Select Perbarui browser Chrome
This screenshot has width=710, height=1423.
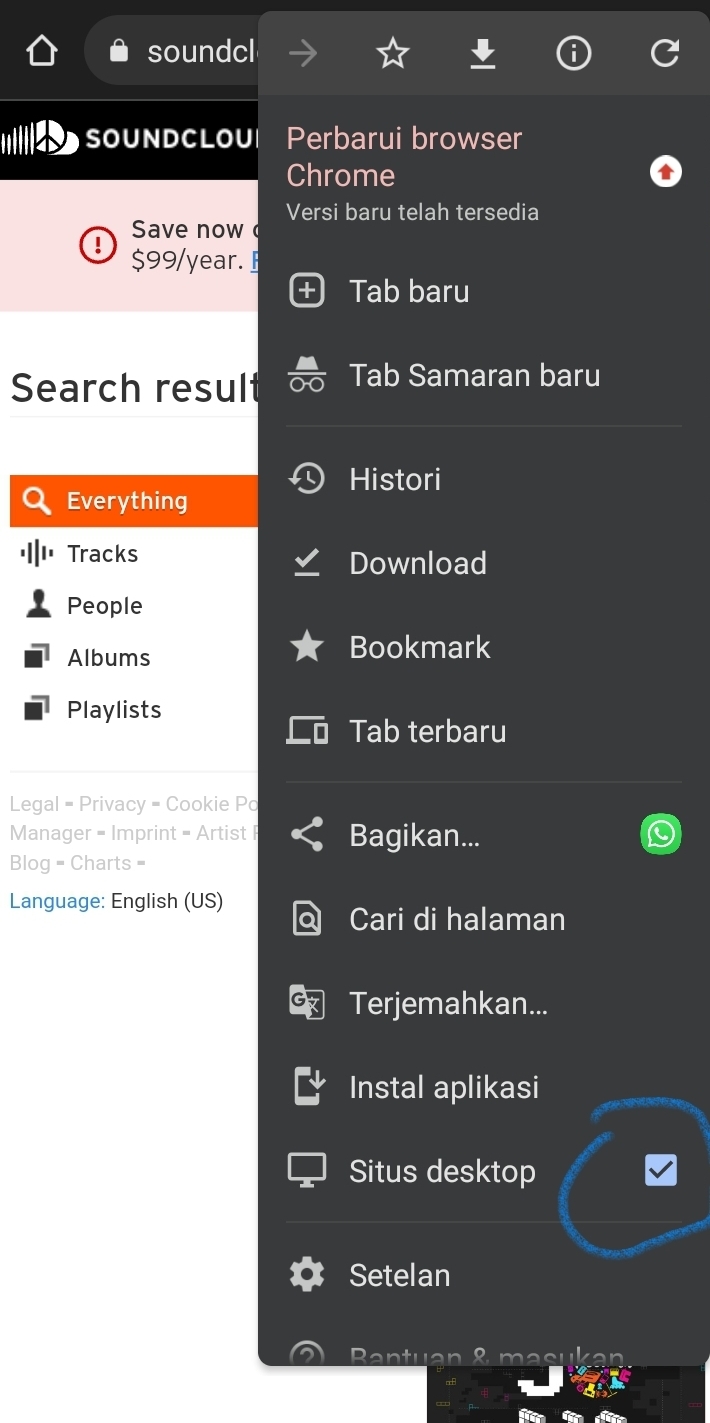coord(484,174)
